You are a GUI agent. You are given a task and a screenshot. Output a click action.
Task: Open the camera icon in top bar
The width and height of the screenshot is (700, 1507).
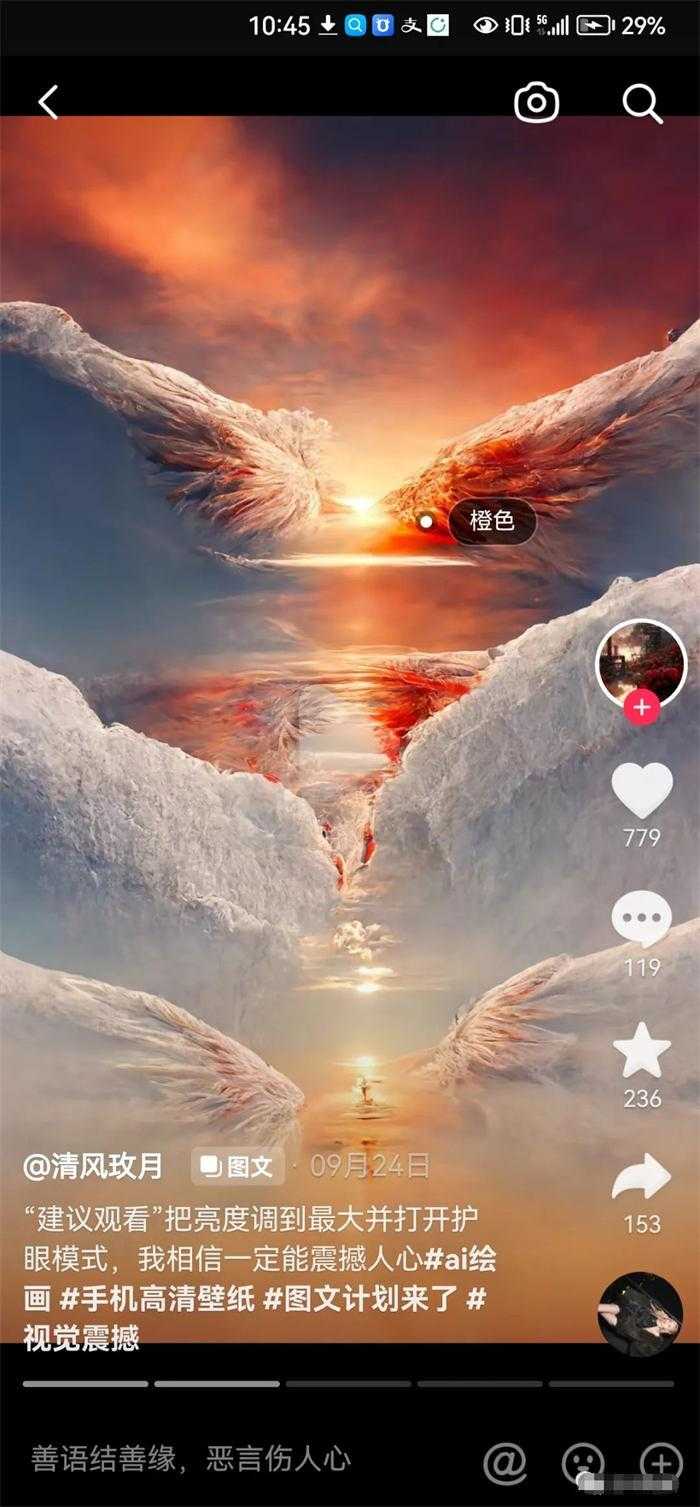[536, 102]
